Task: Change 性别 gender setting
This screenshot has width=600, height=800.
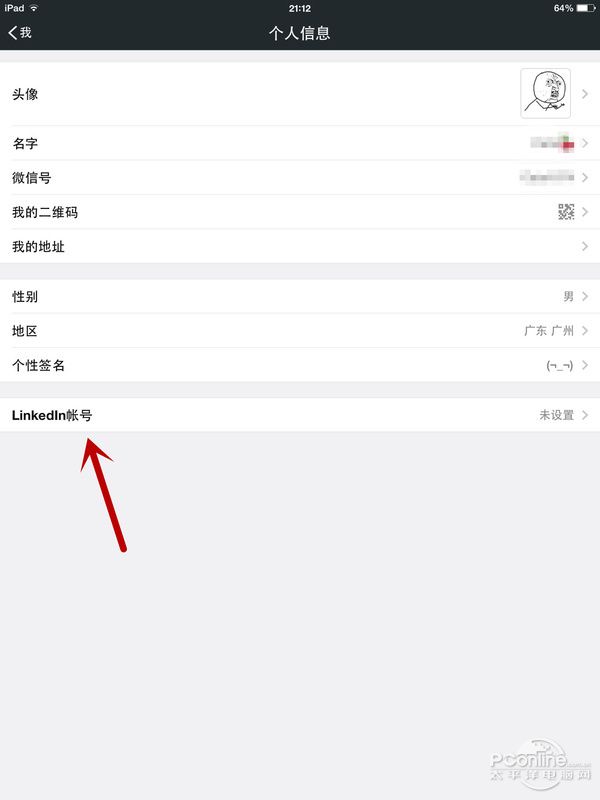Action: tap(300, 297)
